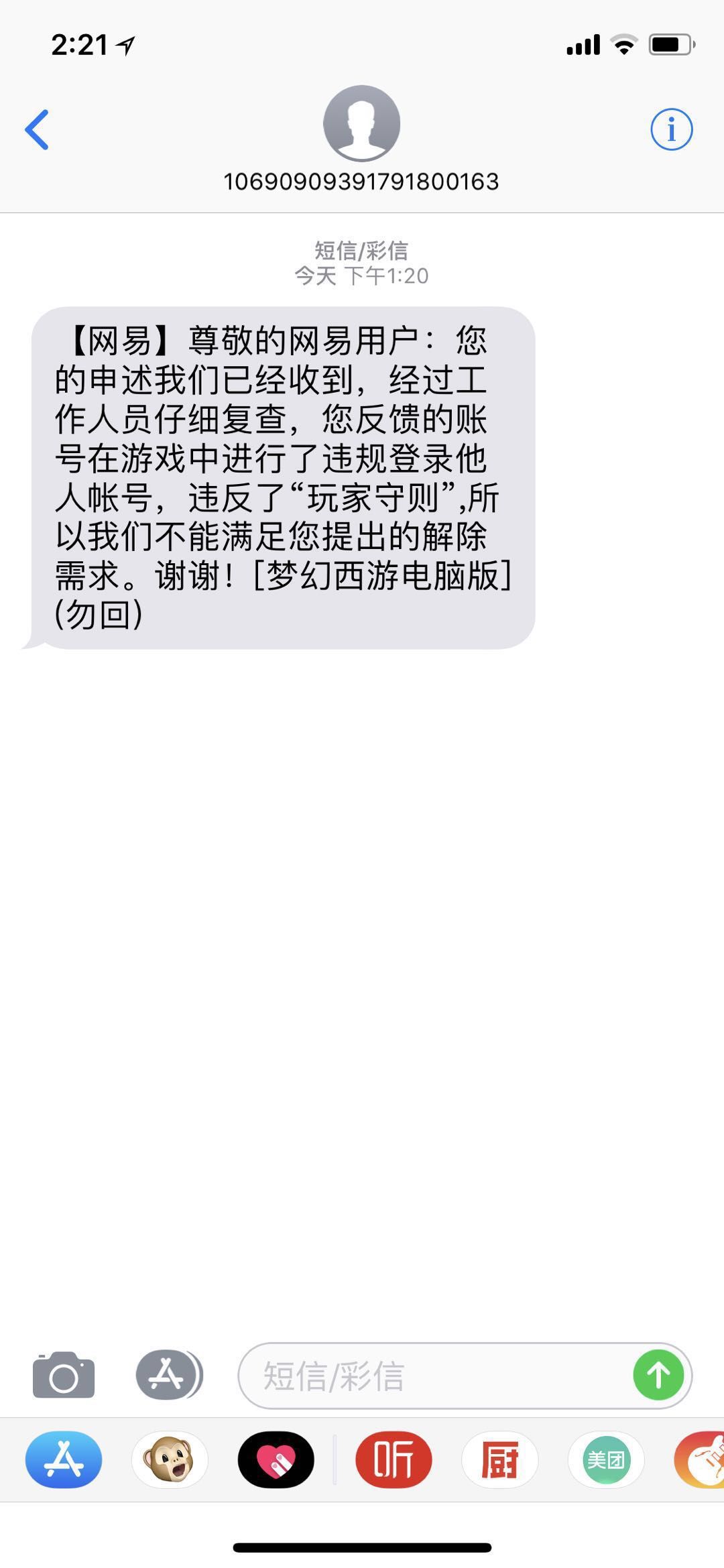The width and height of the screenshot is (724, 1568).
Task: Open the camera to attach a photo
Action: 64,1375
